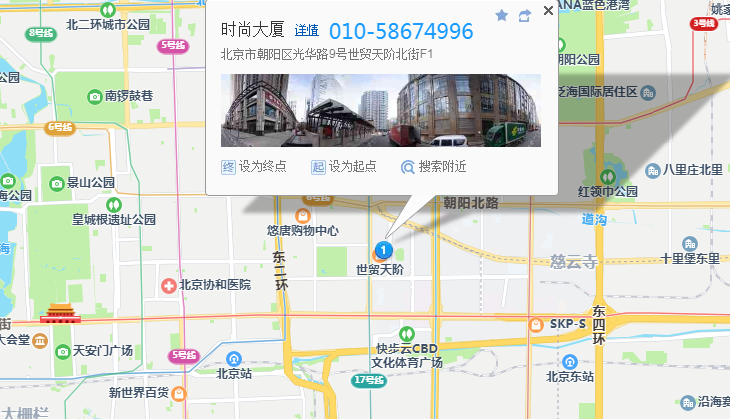Image resolution: width=730 pixels, height=419 pixels.
Task: Search nearby with 搜索附近
Action: click(x=434, y=167)
